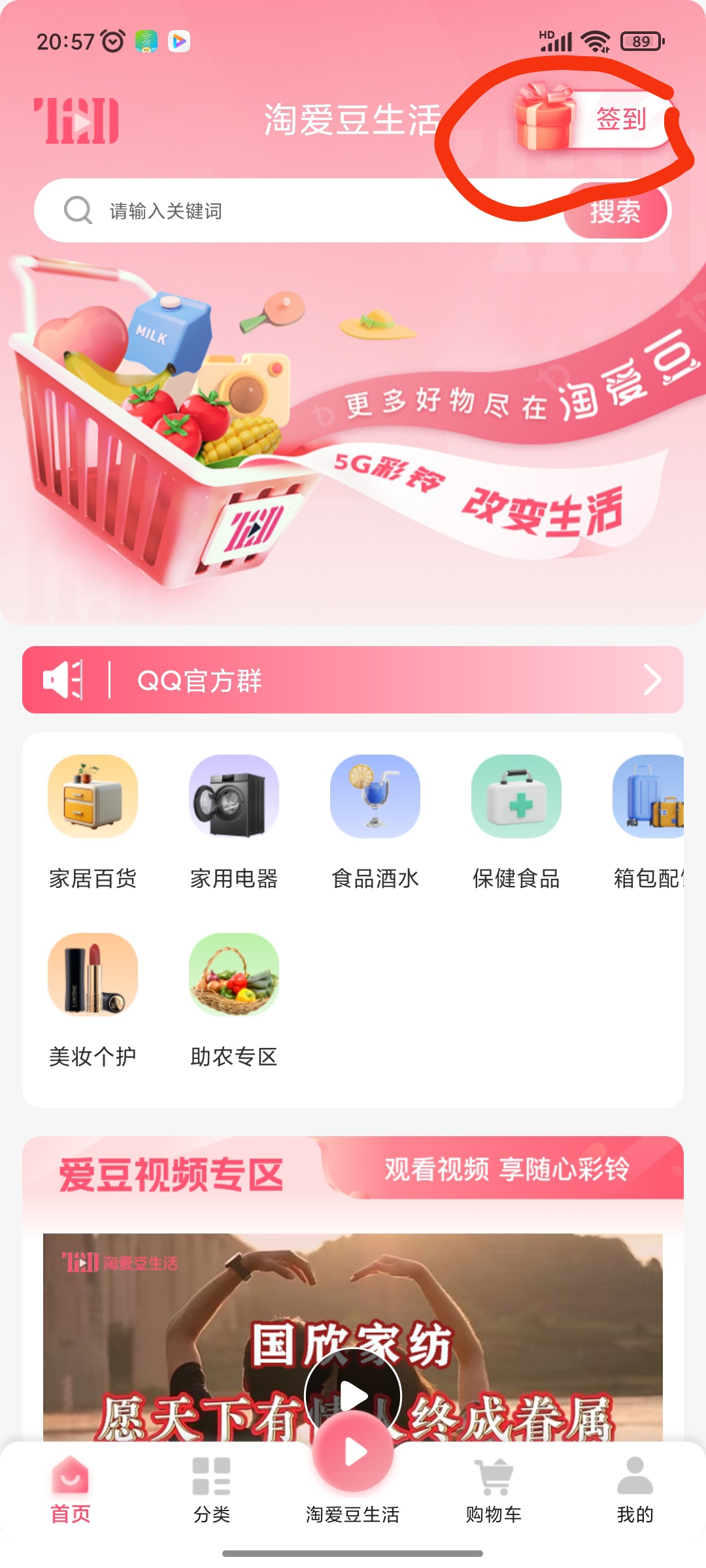This screenshot has height=1568, width=706.
Task: Open the keyword search field
Action: (294, 211)
